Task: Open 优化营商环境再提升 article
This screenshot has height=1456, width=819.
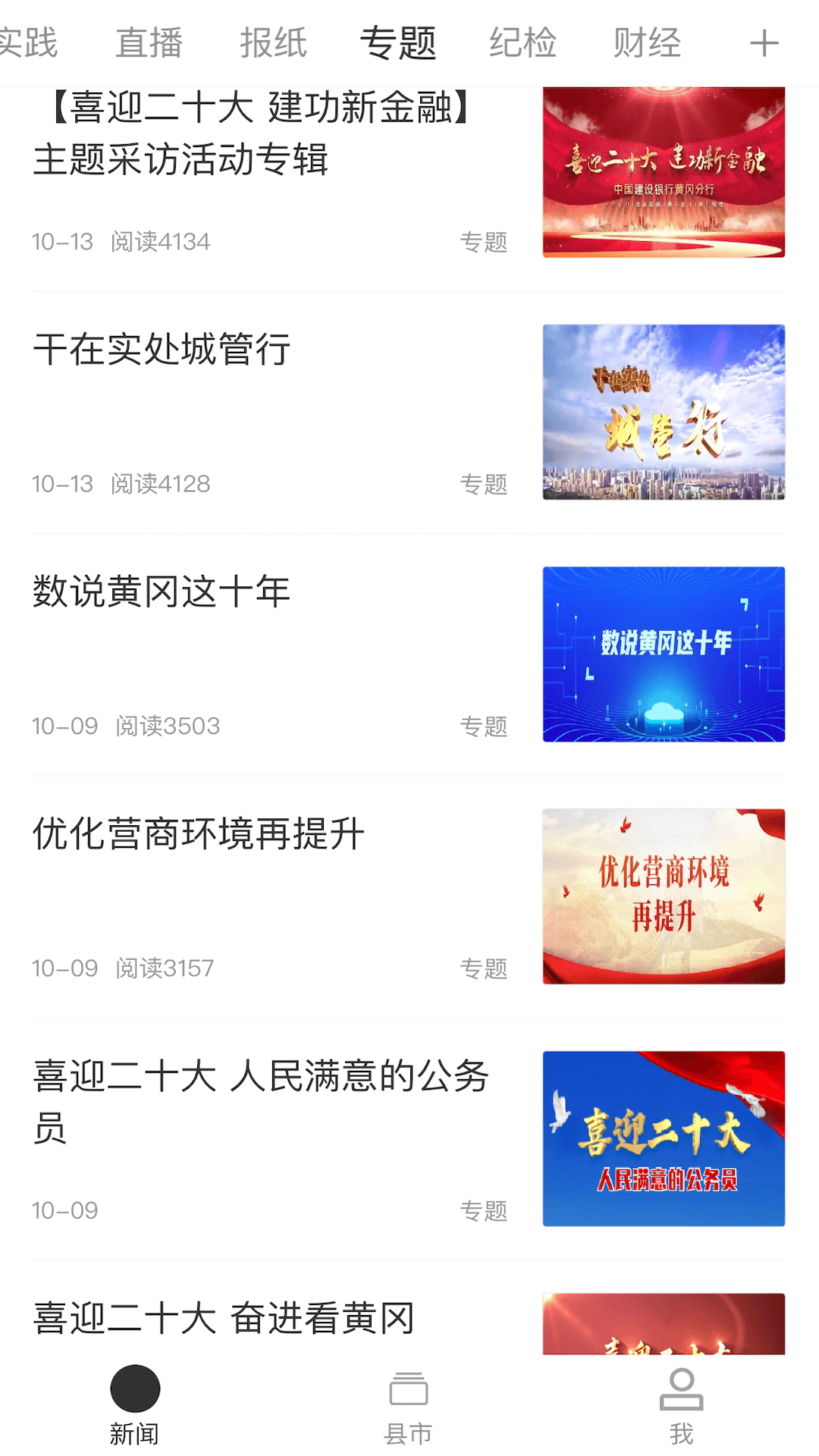Action: pyautogui.click(x=199, y=834)
